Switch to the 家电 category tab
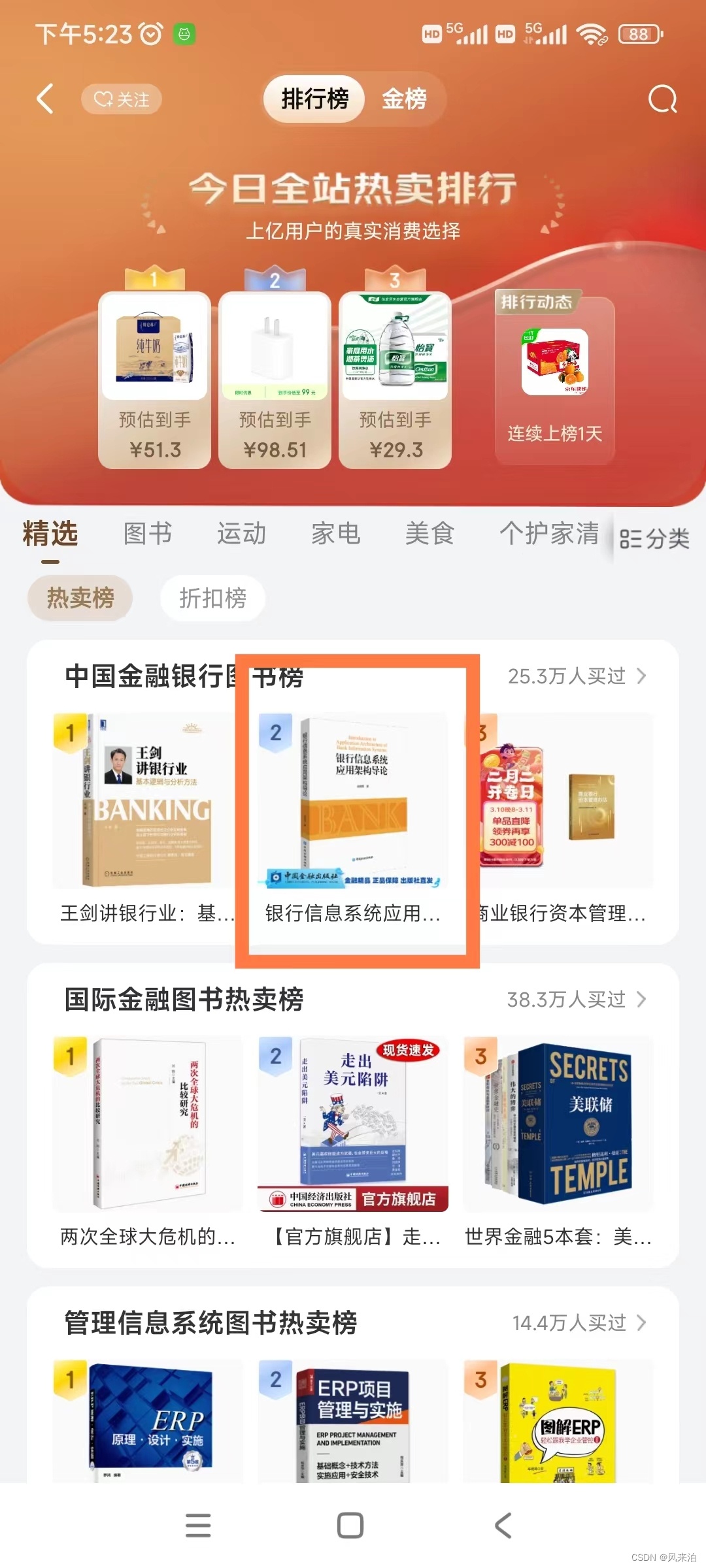 coord(335,534)
